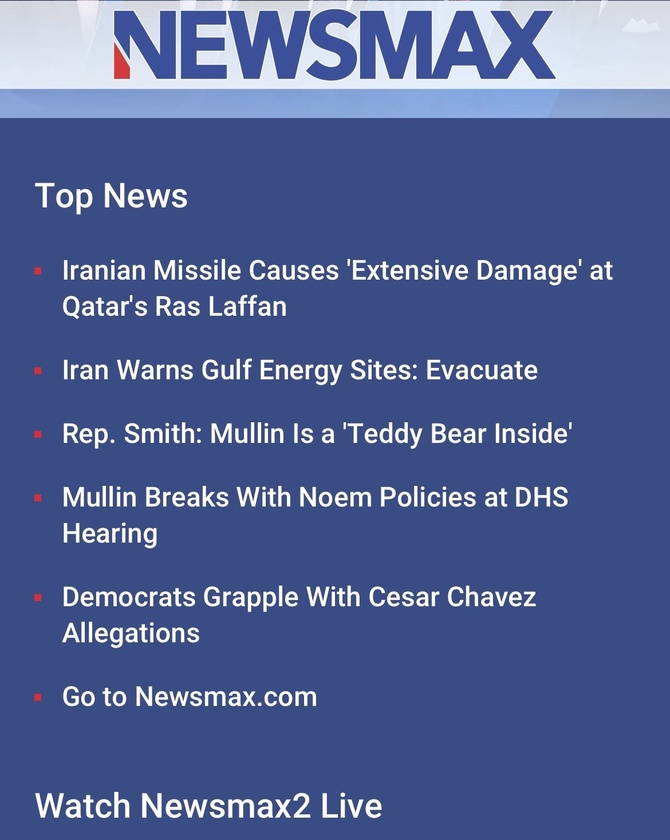This screenshot has height=840, width=670.
Task: Follow the 'Go to Newsmax.com' link
Action: 189,697
